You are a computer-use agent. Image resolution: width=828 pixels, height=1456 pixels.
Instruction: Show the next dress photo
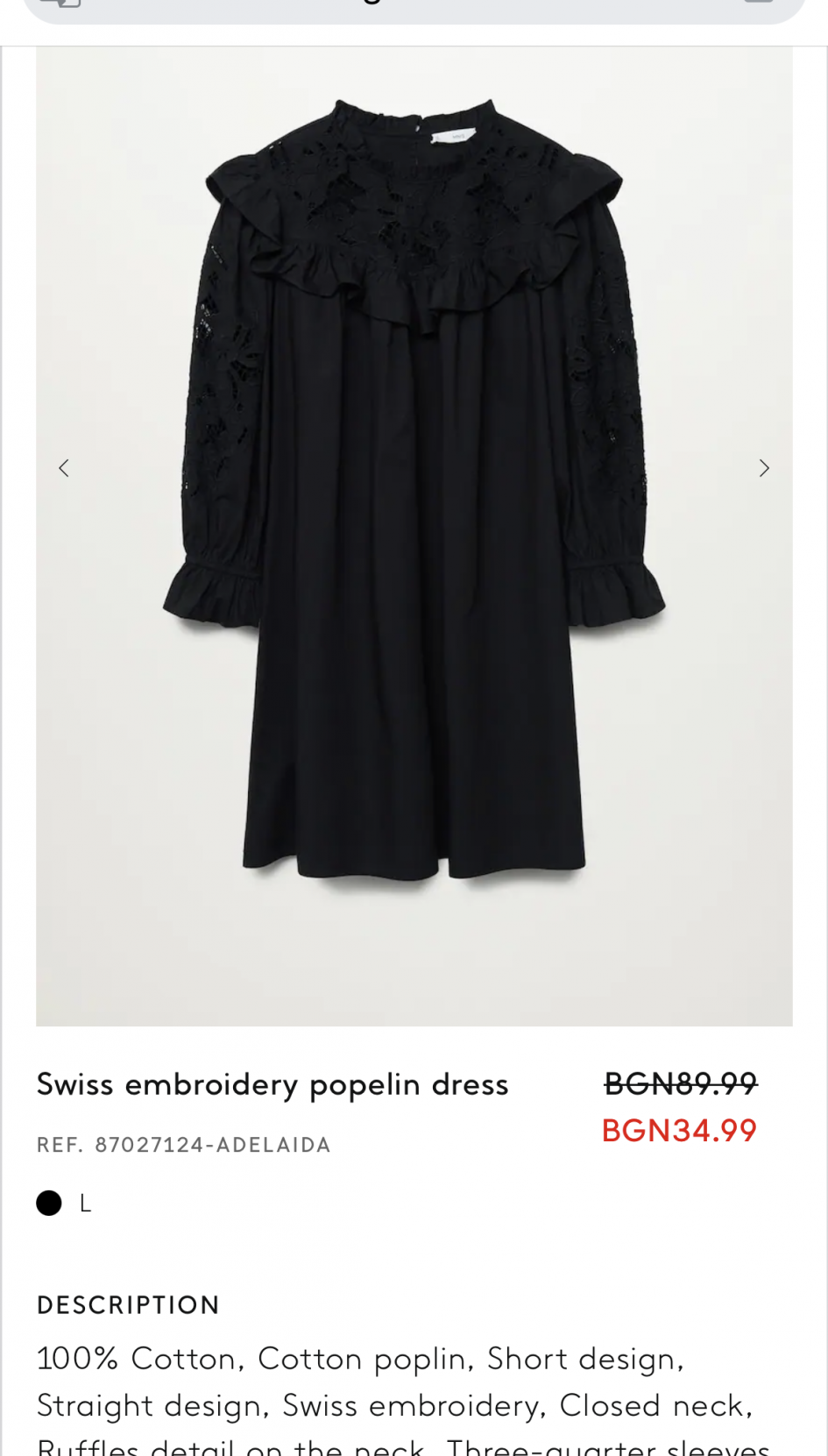[x=764, y=468]
